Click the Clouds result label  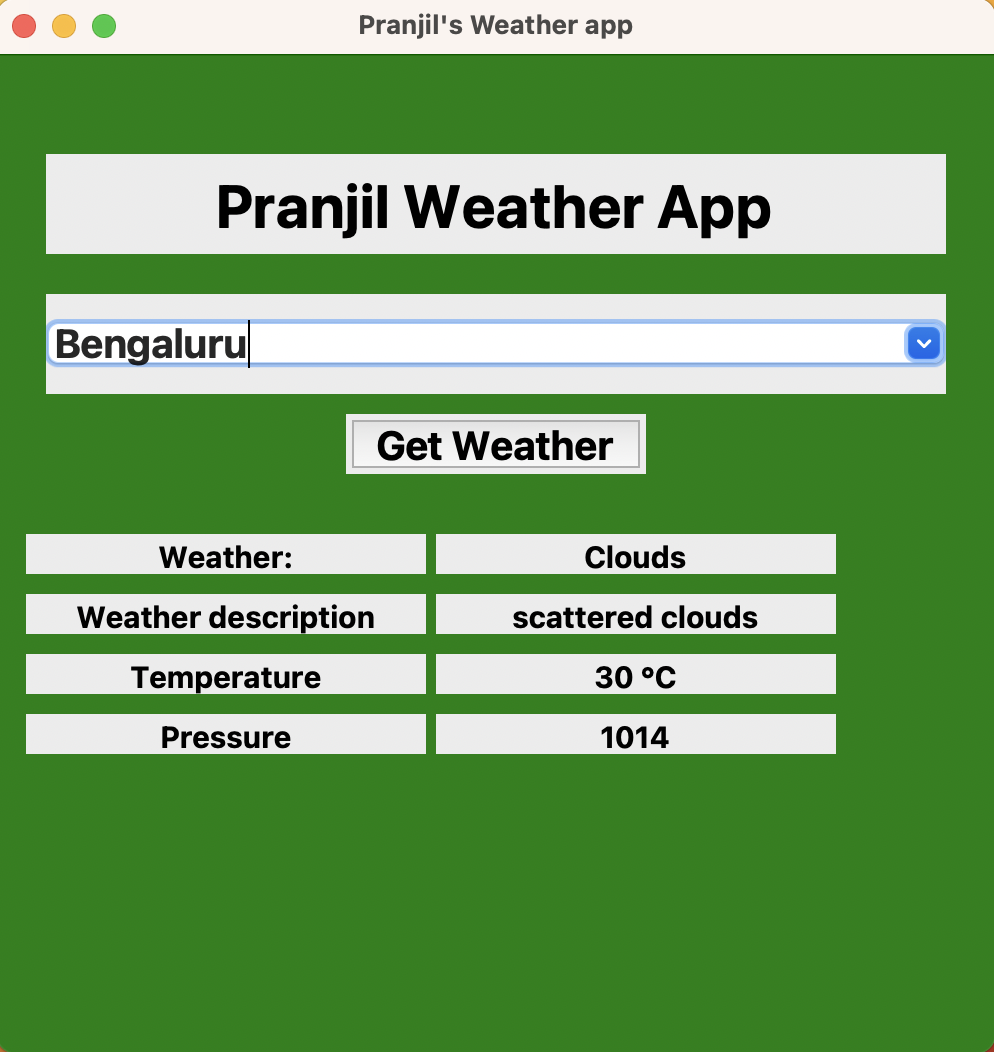point(635,556)
